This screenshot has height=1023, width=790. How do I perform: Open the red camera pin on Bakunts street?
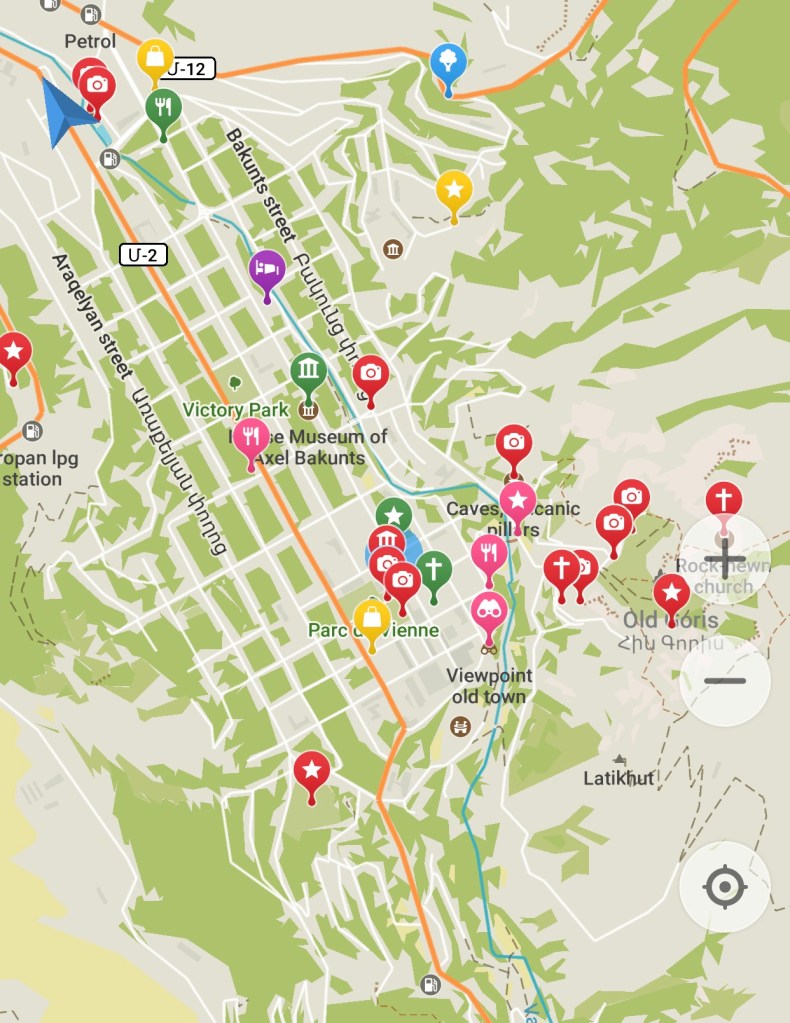pos(370,374)
